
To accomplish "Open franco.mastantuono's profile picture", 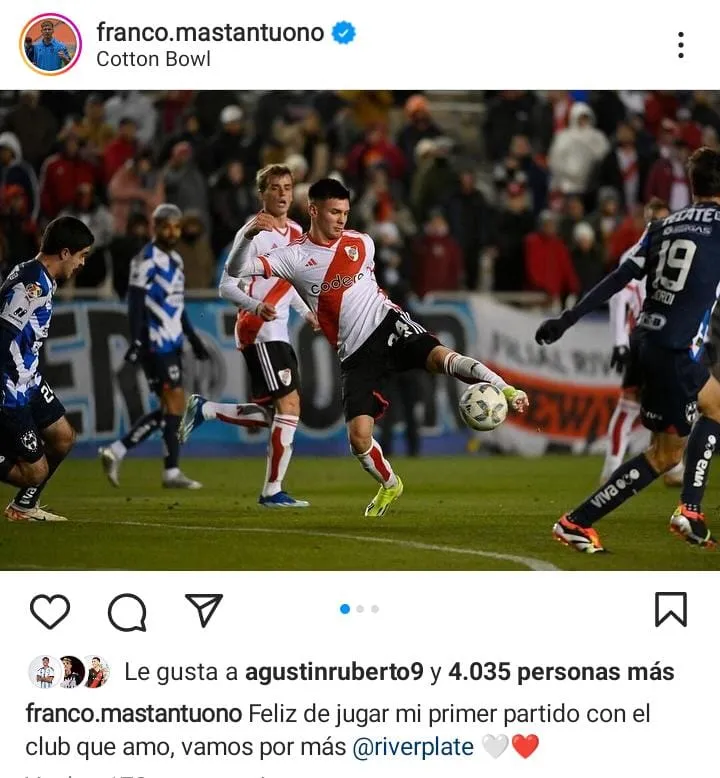I will (x=50, y=44).
